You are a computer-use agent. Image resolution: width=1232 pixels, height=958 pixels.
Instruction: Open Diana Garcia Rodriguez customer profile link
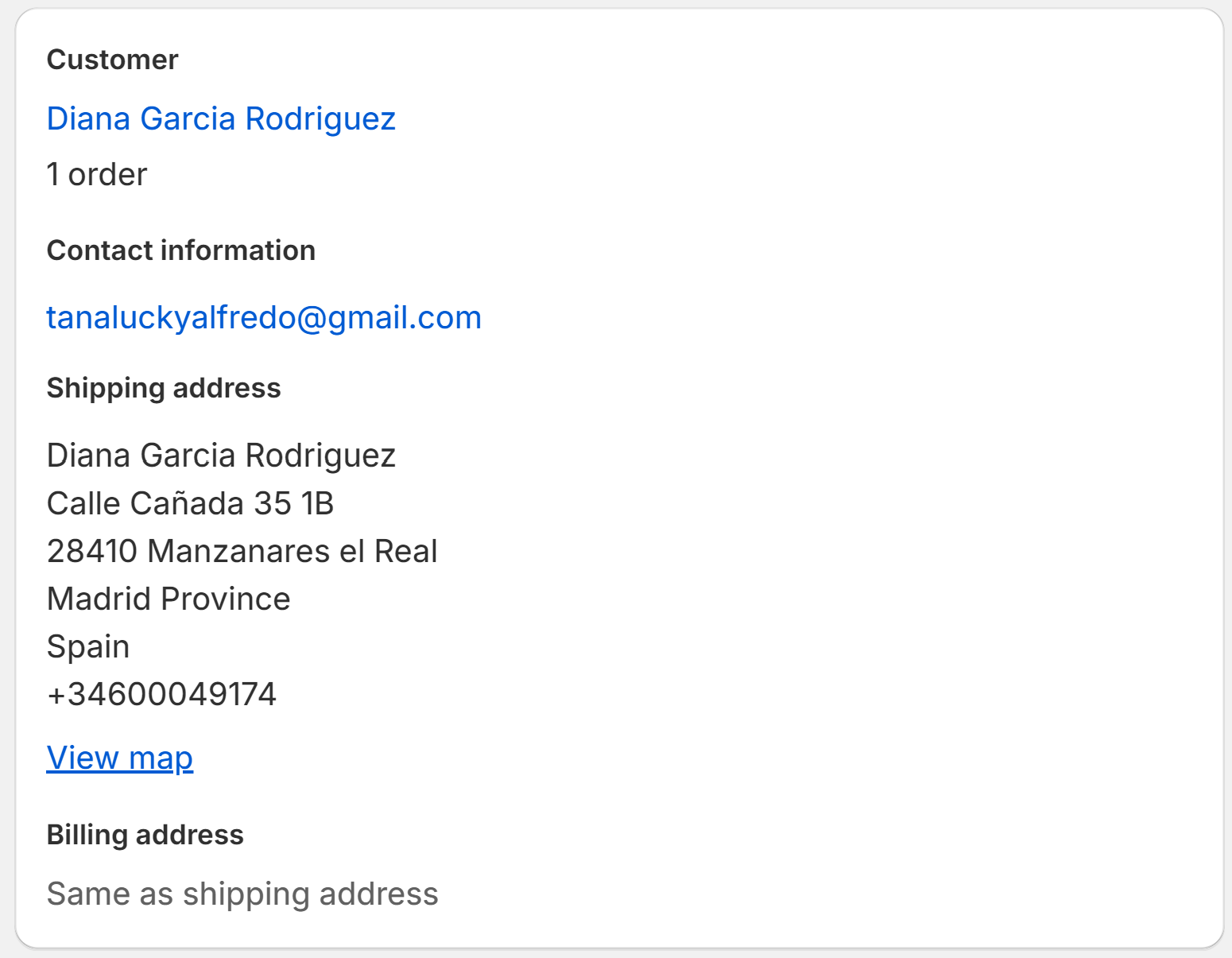[221, 119]
